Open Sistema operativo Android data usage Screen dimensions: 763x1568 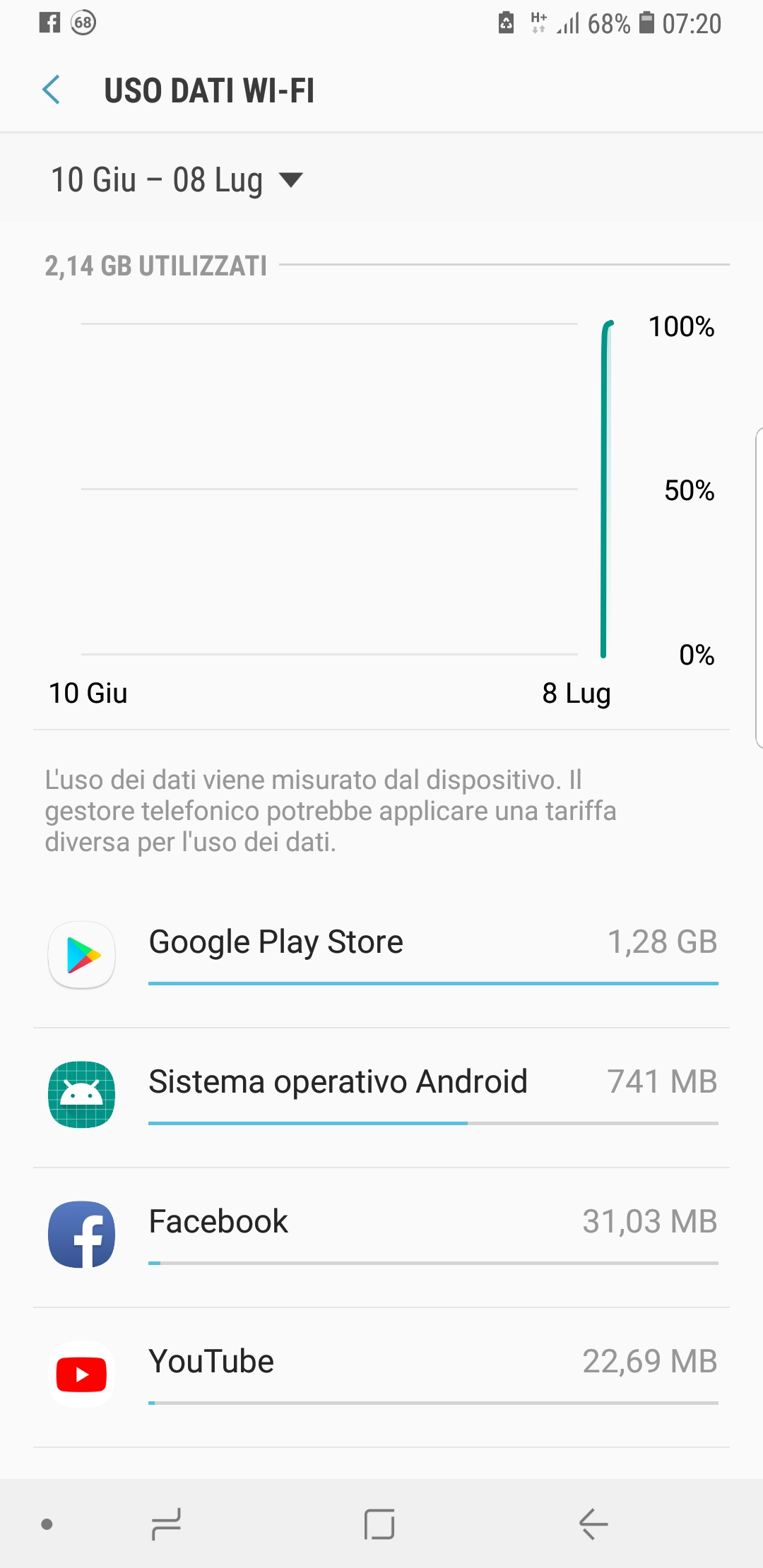pos(381,1097)
